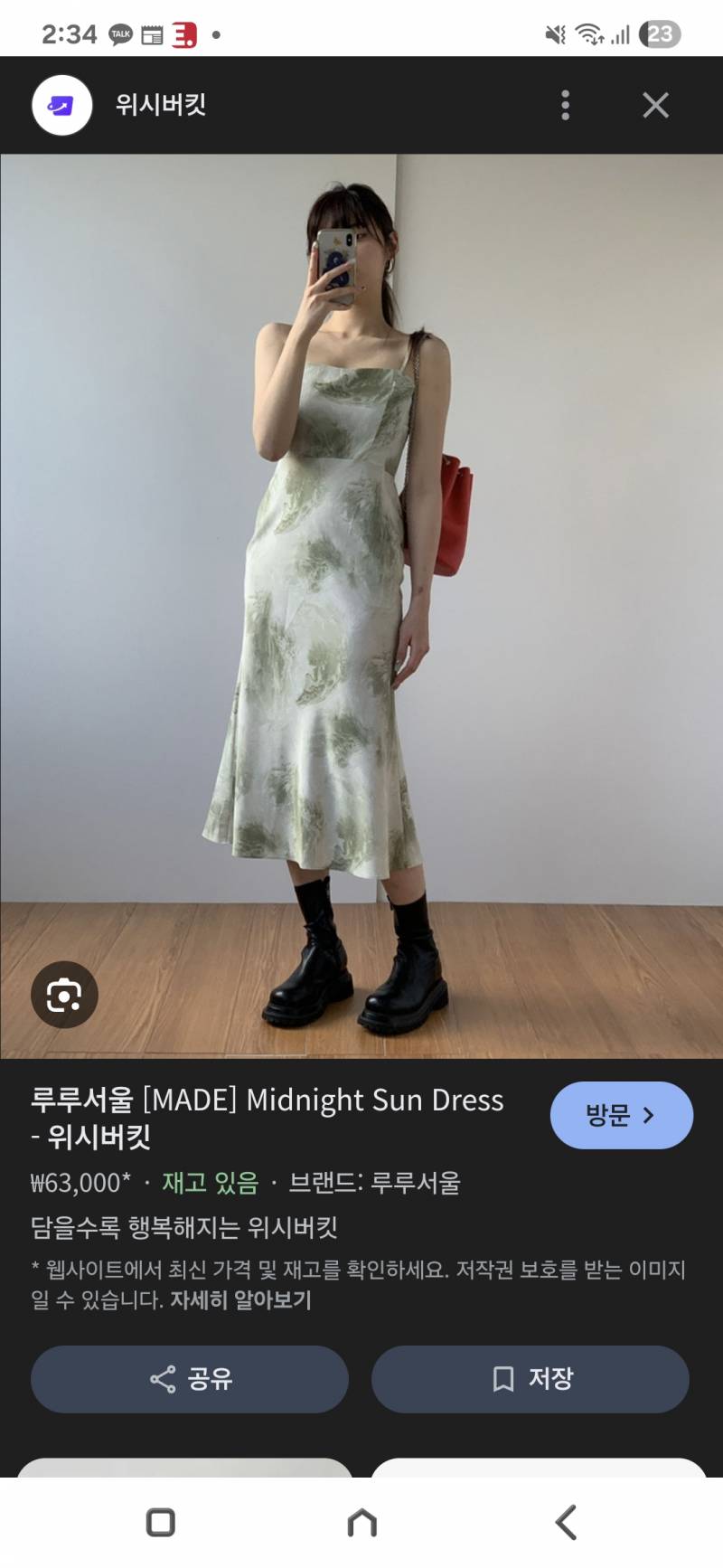
Task: Open the 자세히 알아보기 link
Action: [240, 1300]
